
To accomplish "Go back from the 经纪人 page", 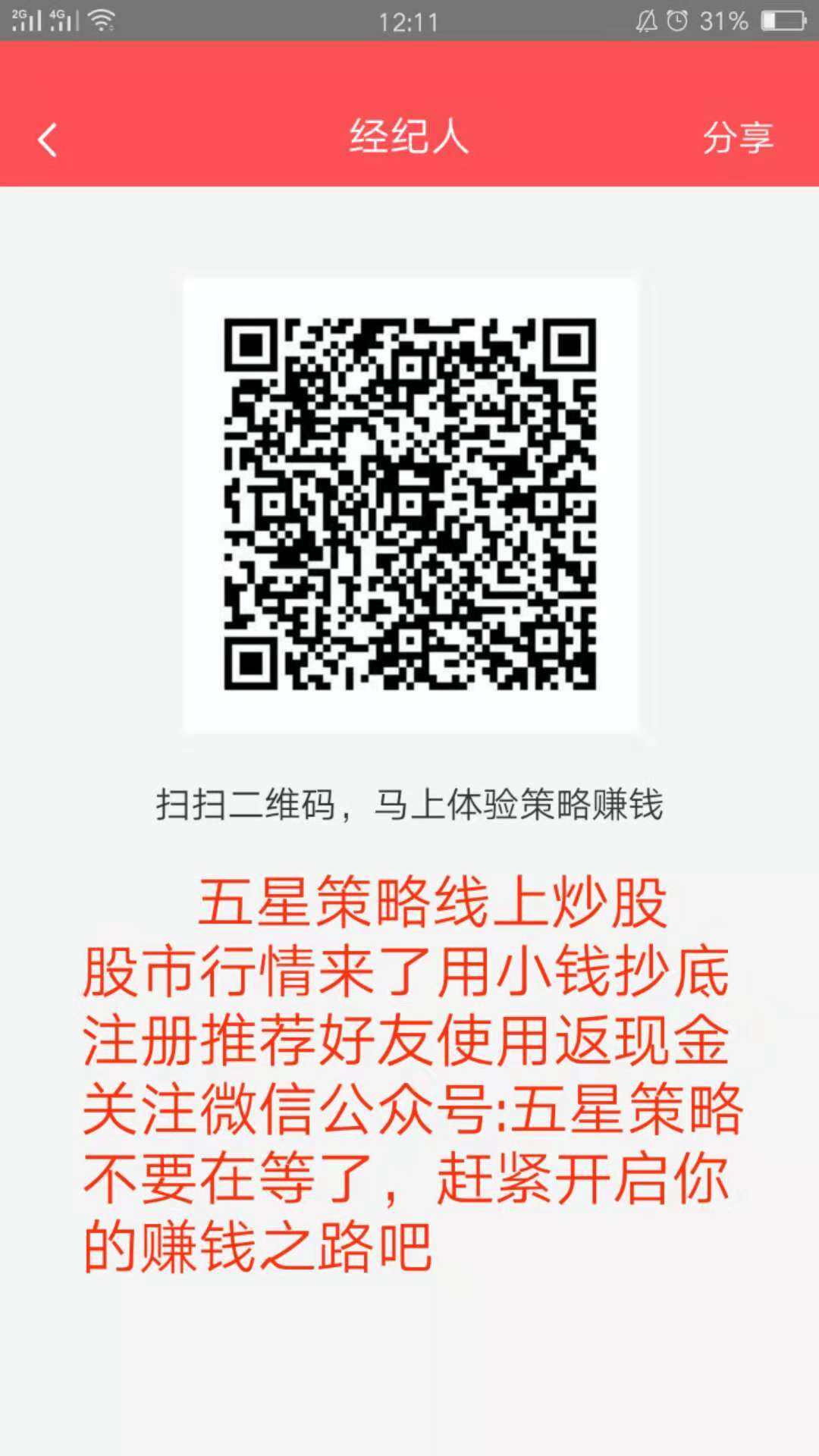I will [x=47, y=140].
